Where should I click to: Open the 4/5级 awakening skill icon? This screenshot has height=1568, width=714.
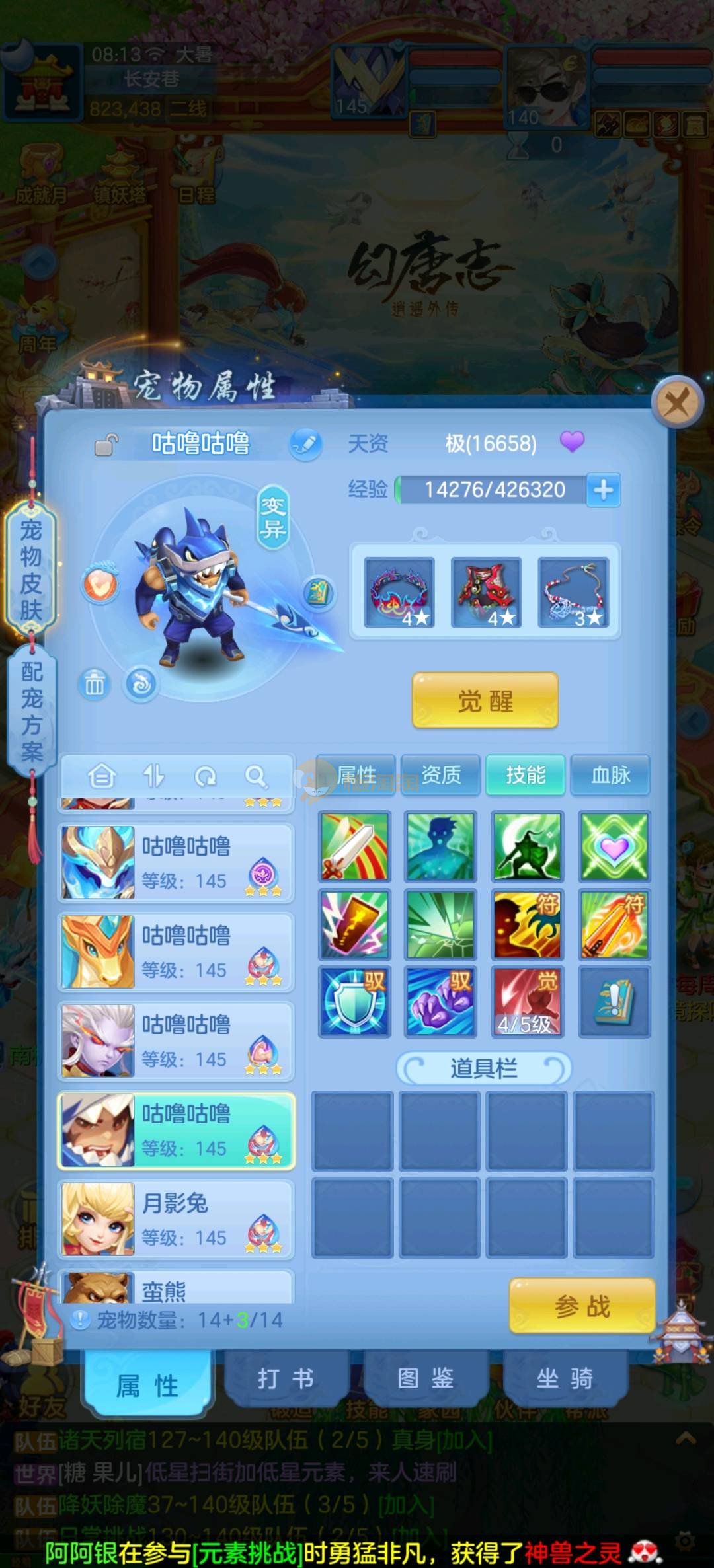point(527,1002)
